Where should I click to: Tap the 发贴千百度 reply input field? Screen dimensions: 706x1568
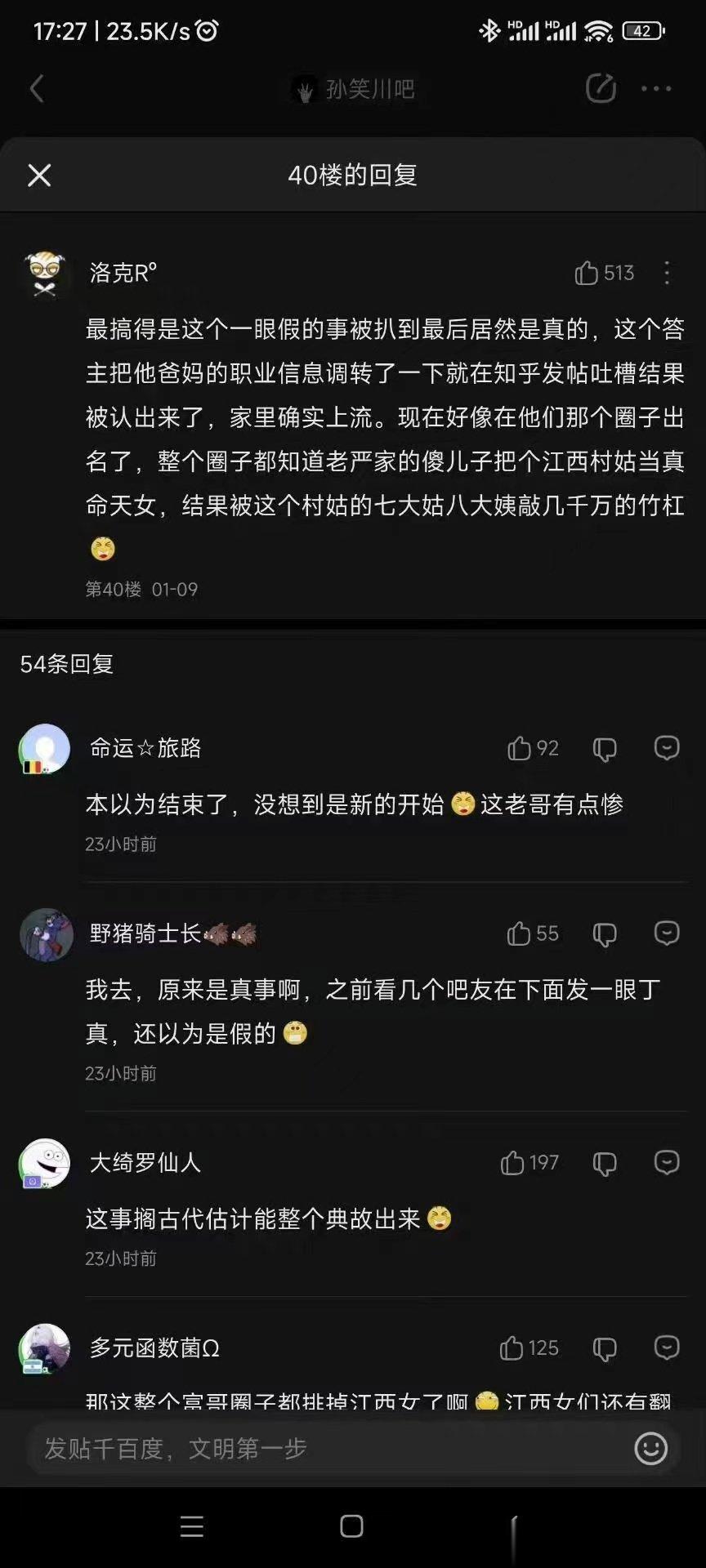point(327,1448)
